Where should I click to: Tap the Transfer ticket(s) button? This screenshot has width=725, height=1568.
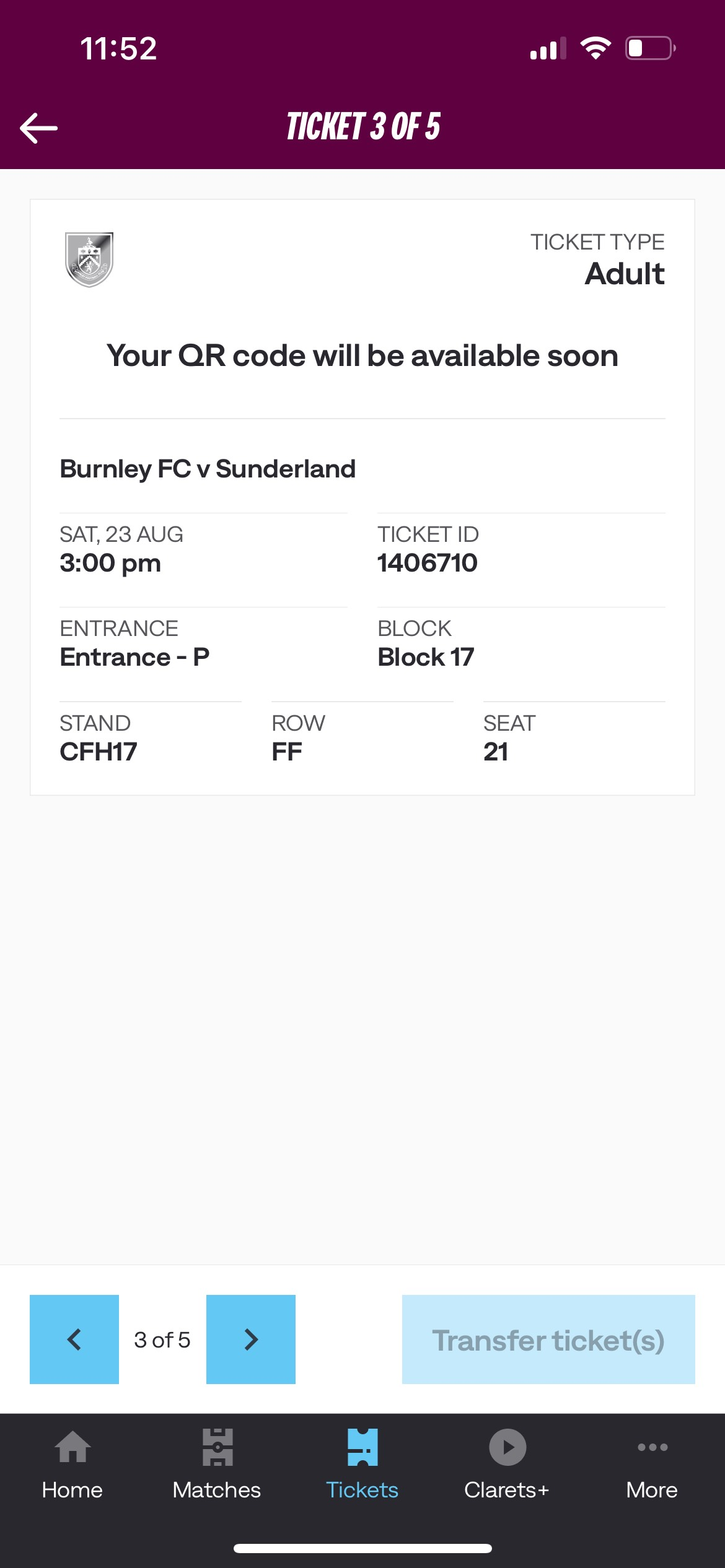coord(548,1339)
